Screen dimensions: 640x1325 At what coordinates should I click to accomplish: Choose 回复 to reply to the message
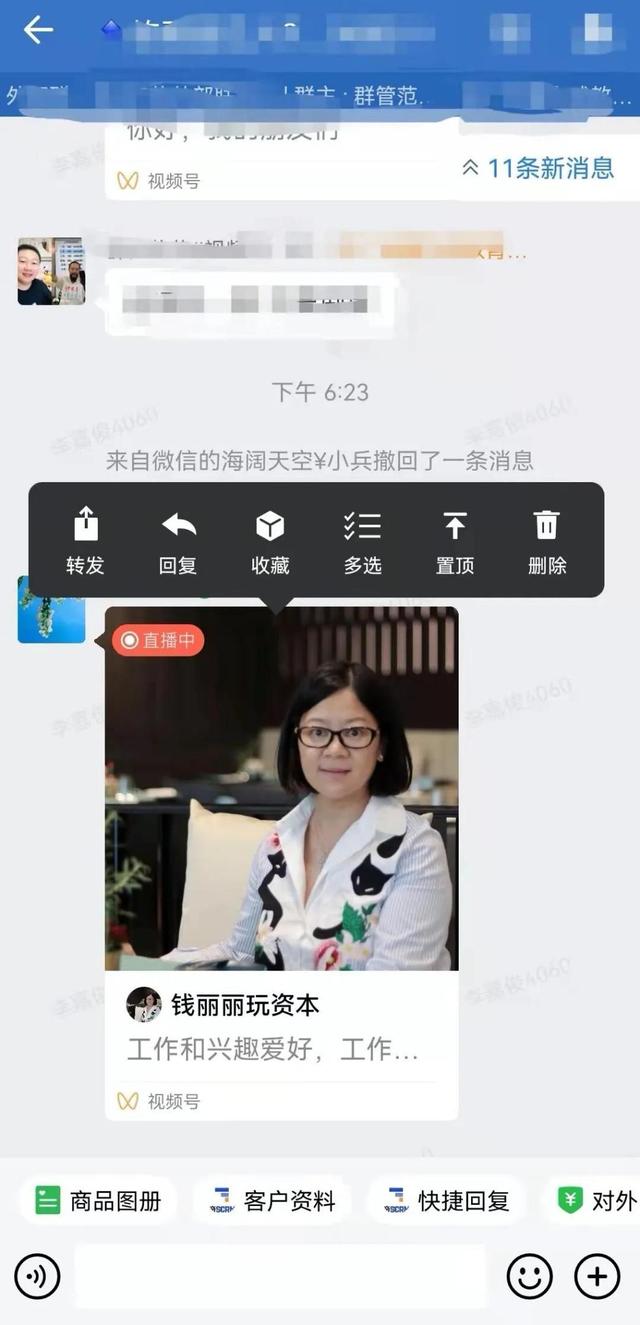tap(178, 541)
